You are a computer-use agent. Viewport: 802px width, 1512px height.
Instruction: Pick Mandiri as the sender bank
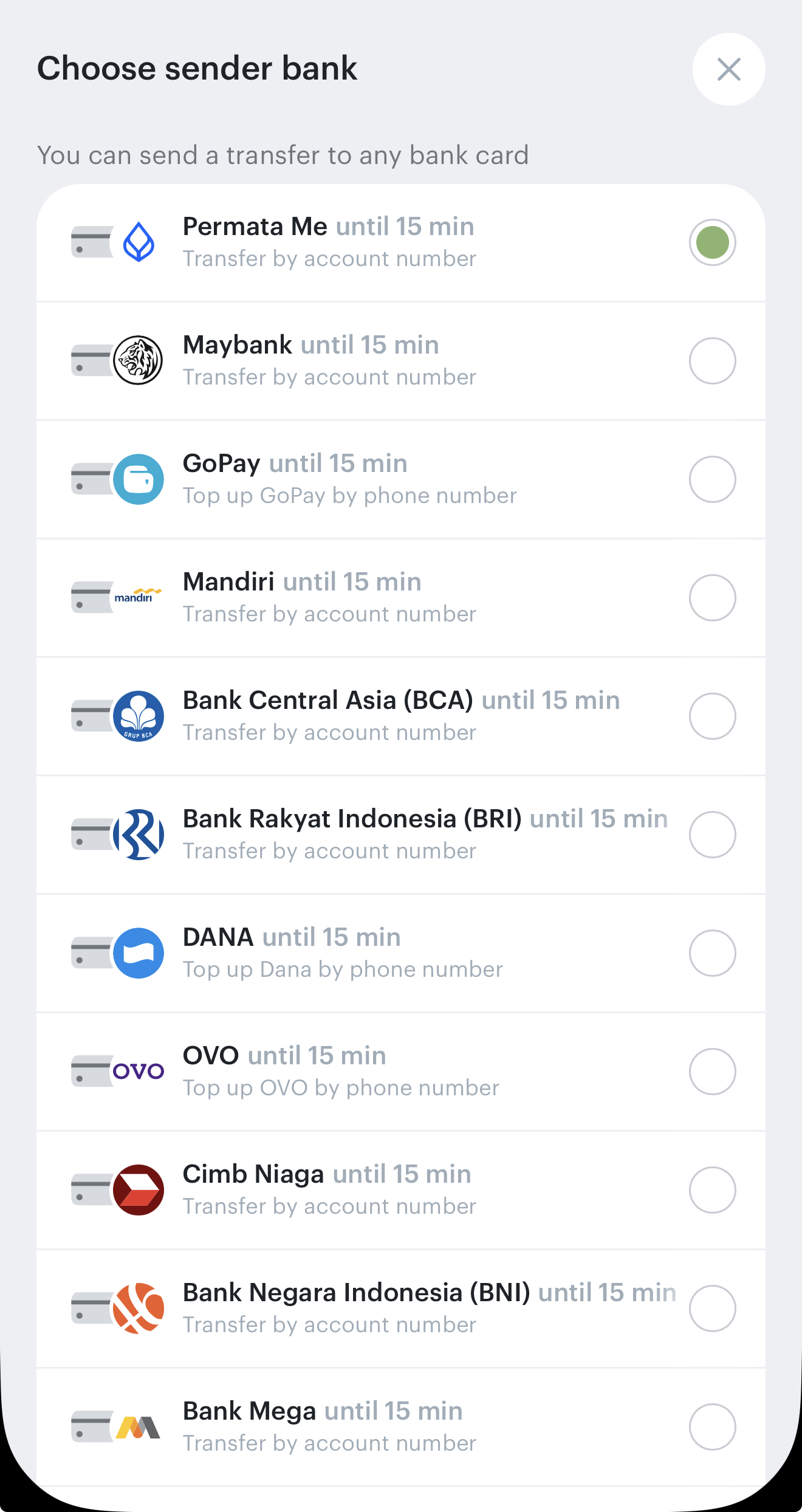pos(712,598)
